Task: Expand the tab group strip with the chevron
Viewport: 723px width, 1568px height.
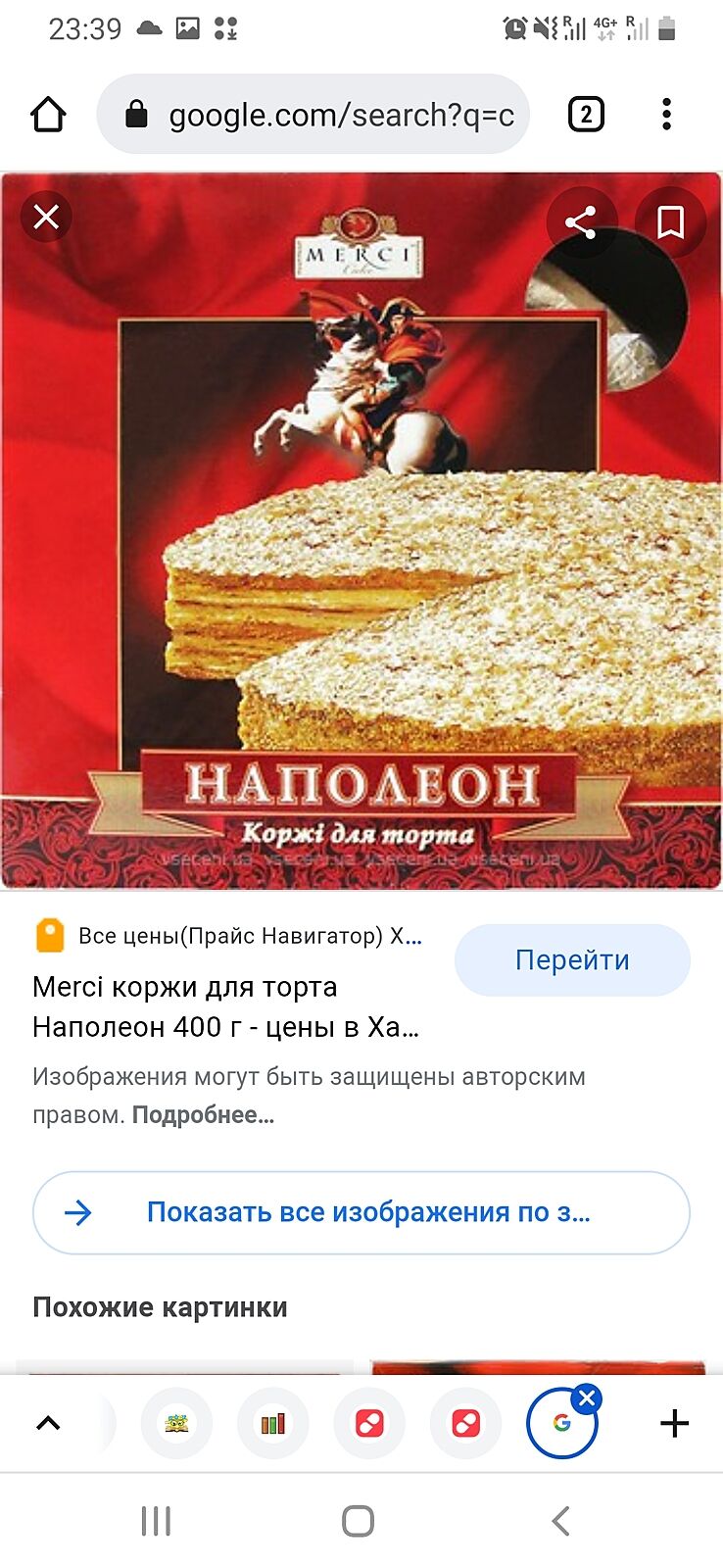Action: pos(48,1423)
